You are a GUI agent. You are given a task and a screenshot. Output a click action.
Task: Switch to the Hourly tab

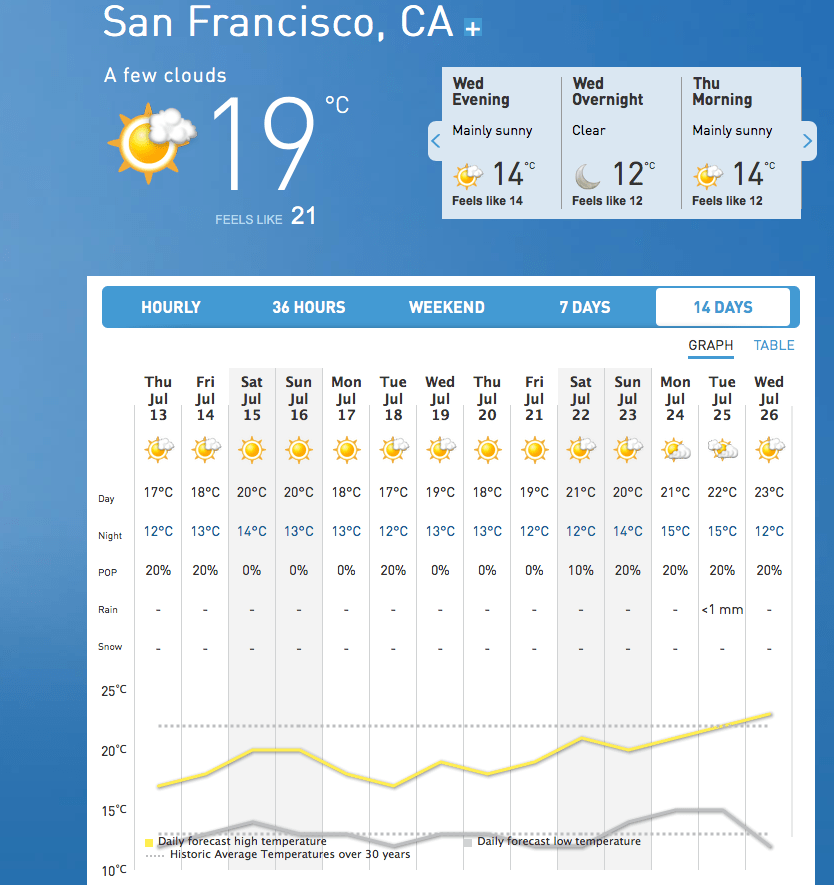[x=171, y=307]
